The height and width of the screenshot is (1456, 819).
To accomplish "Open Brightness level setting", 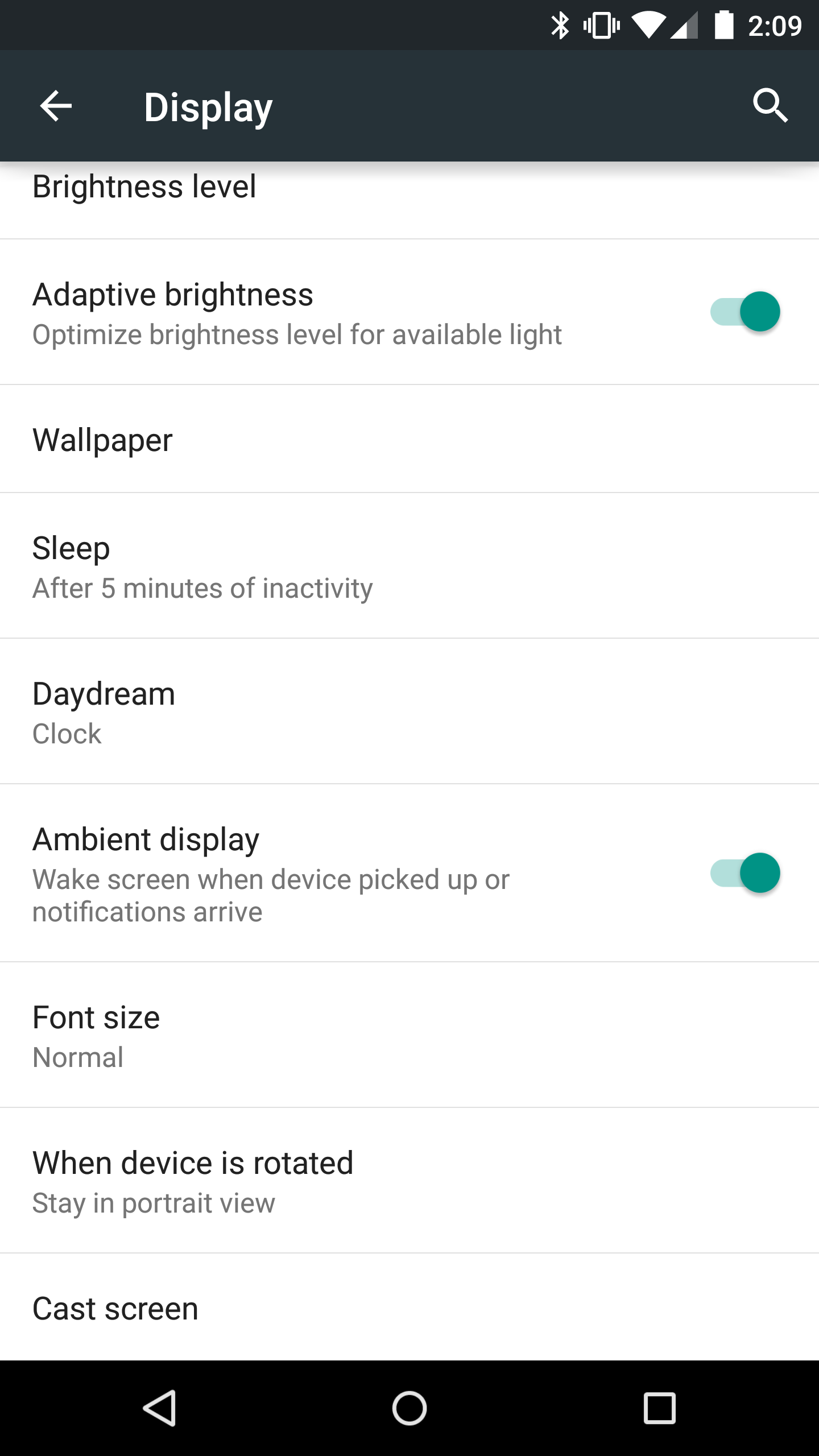I will pyautogui.click(x=409, y=200).
